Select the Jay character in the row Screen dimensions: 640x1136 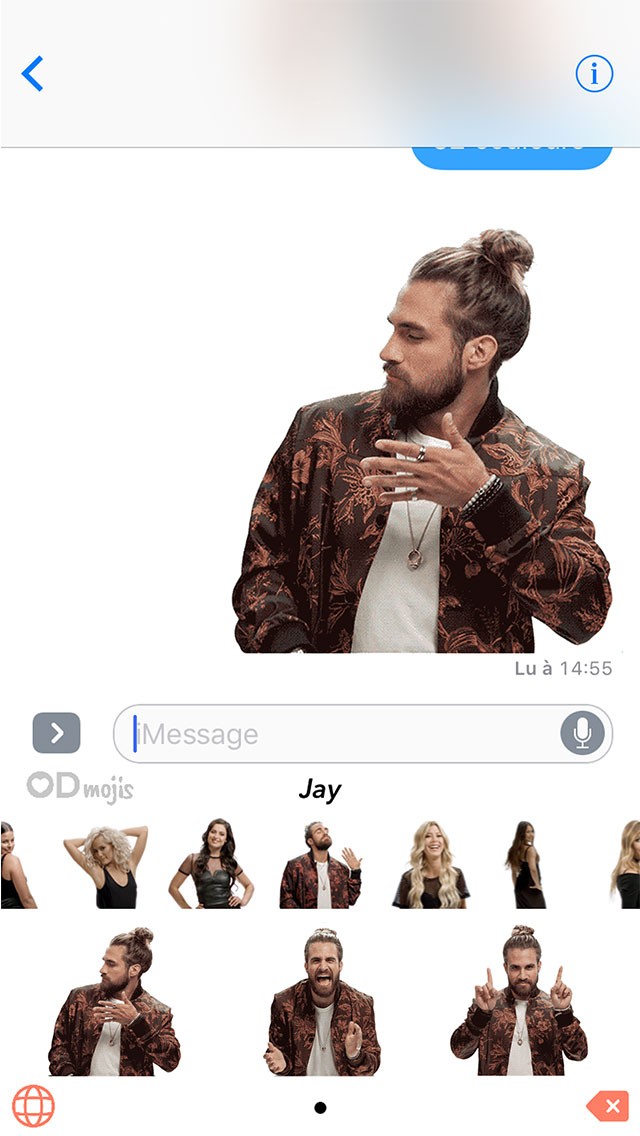pyautogui.click(x=320, y=864)
